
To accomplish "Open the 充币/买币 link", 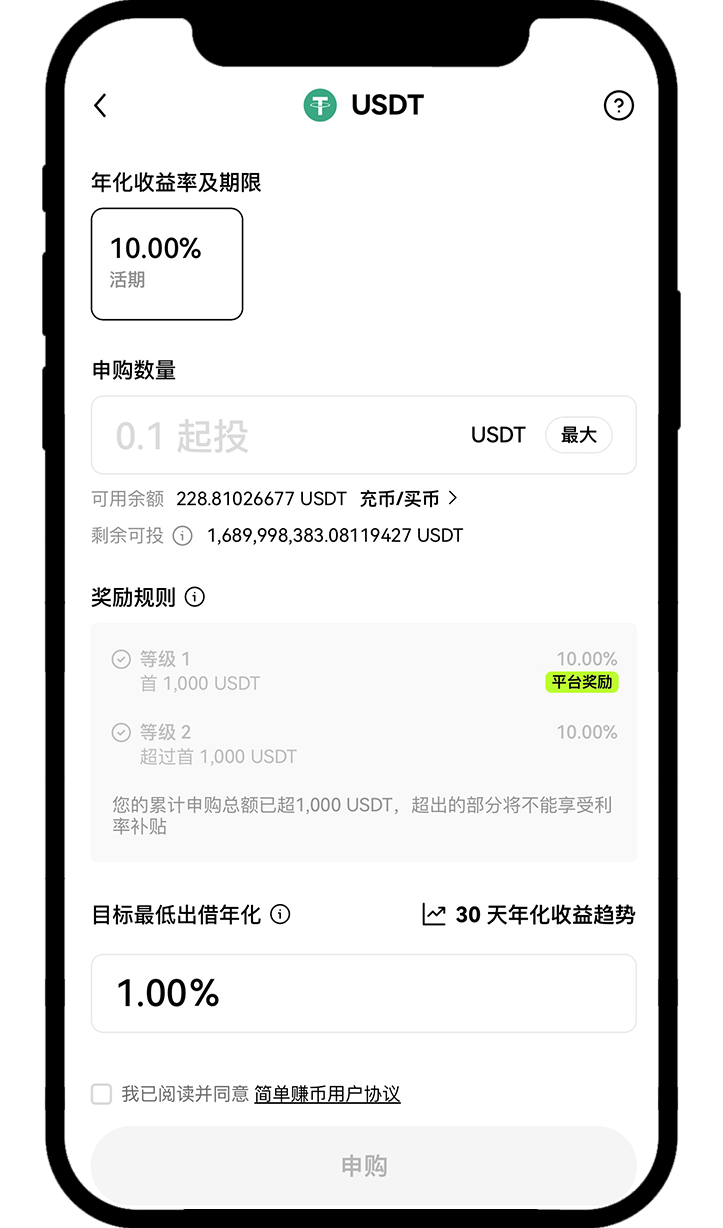I will tap(408, 498).
